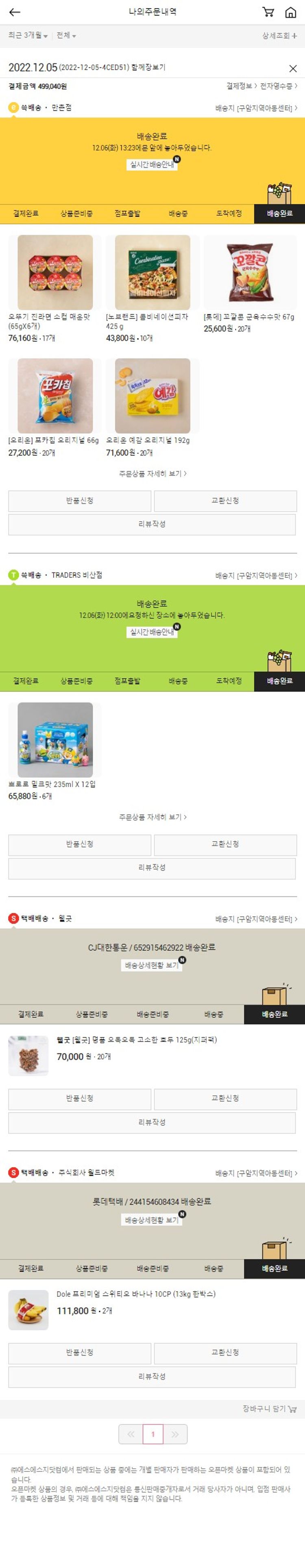Close the 2022.12.05 order section

click(x=293, y=69)
